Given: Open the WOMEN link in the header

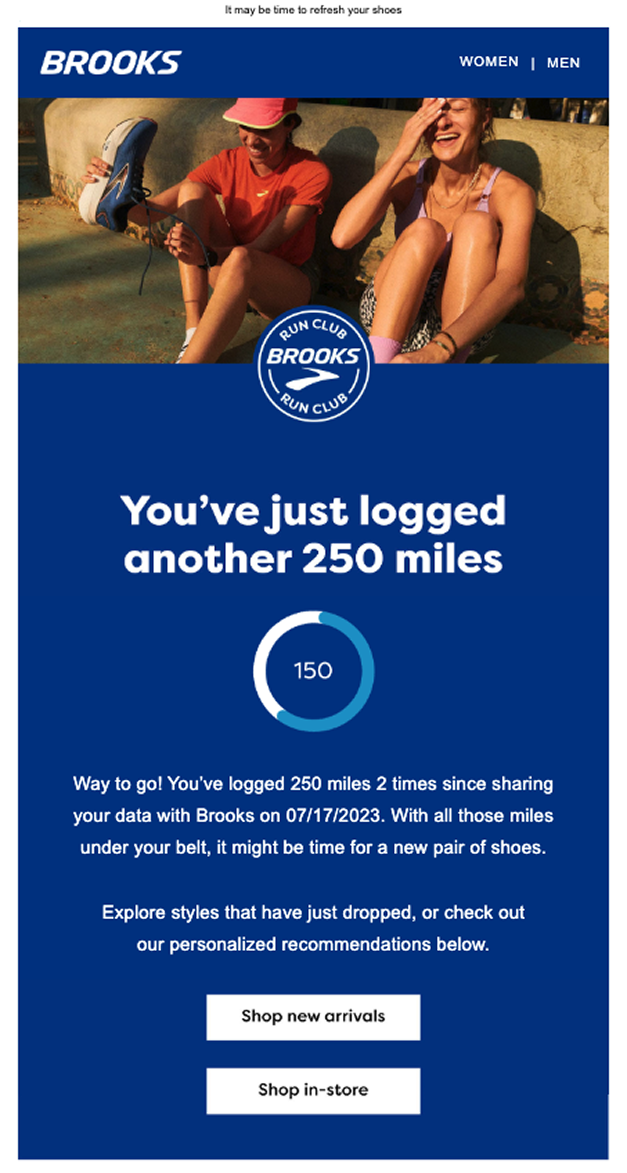Looking at the screenshot, I should click(x=489, y=61).
